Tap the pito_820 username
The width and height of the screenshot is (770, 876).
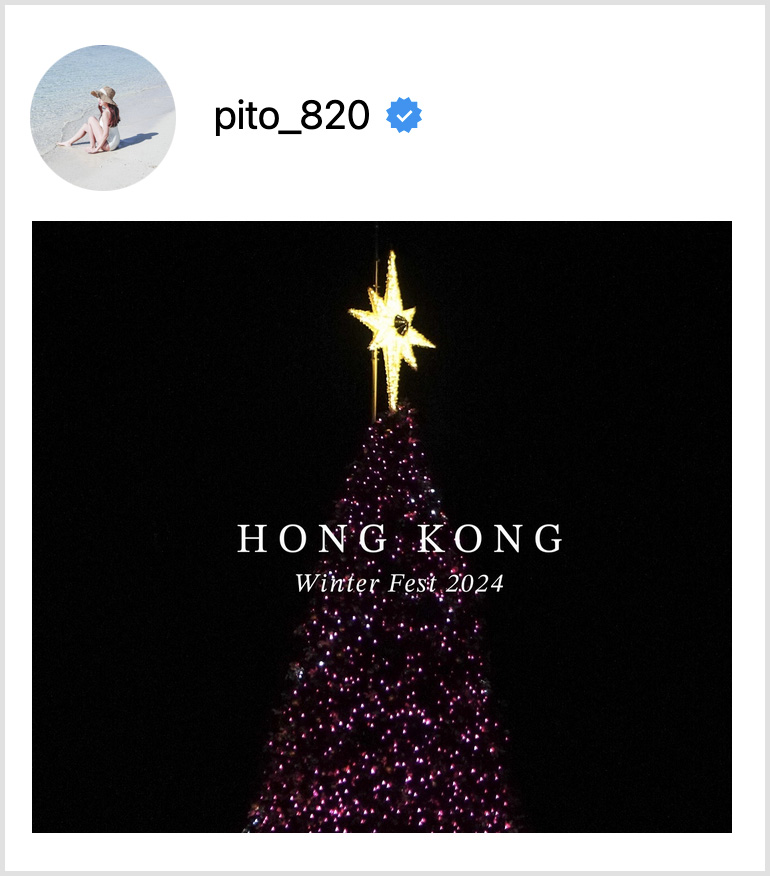[291, 118]
